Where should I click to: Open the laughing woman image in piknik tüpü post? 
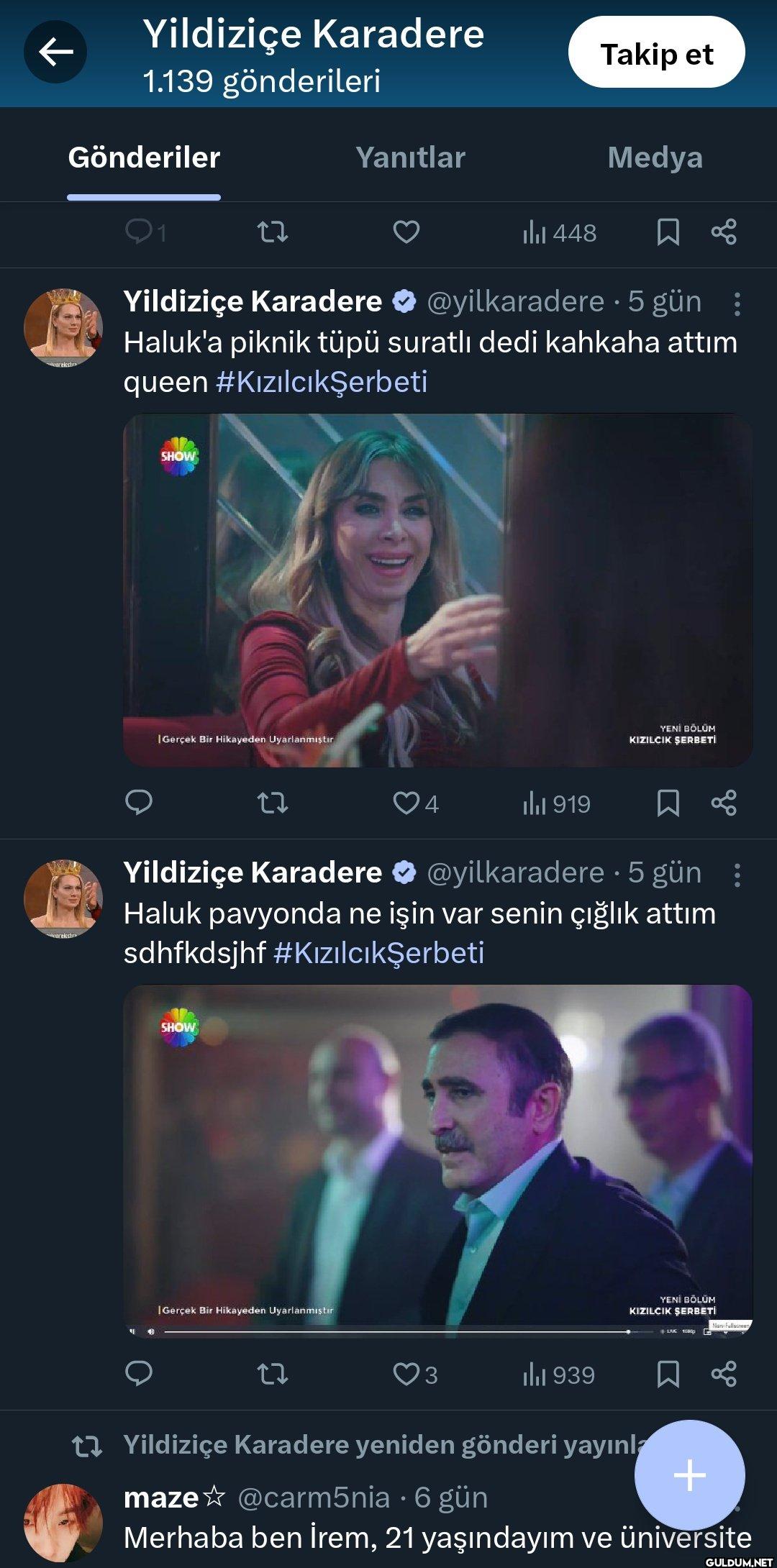(437, 590)
